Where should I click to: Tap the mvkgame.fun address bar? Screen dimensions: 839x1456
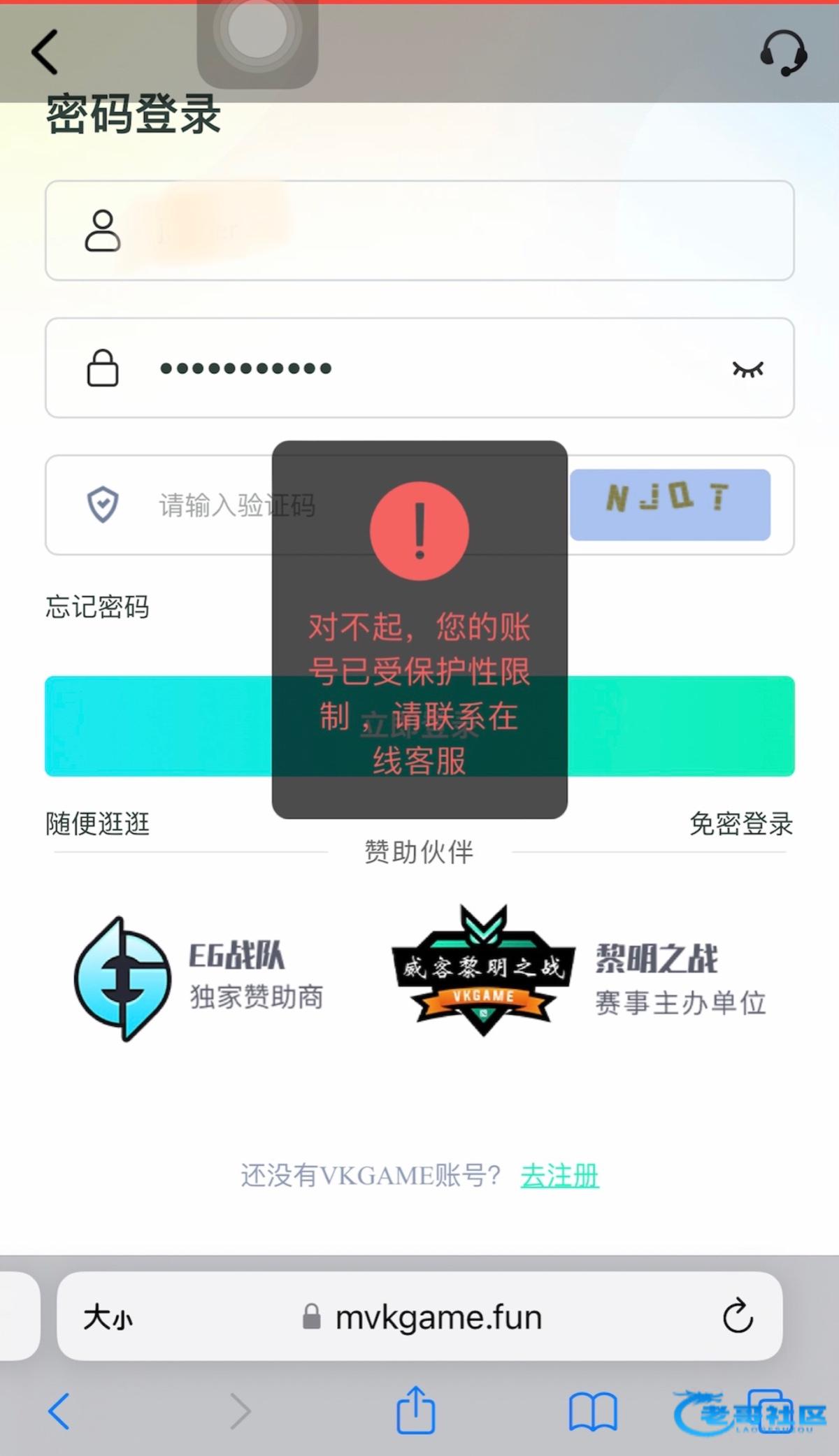419,1316
